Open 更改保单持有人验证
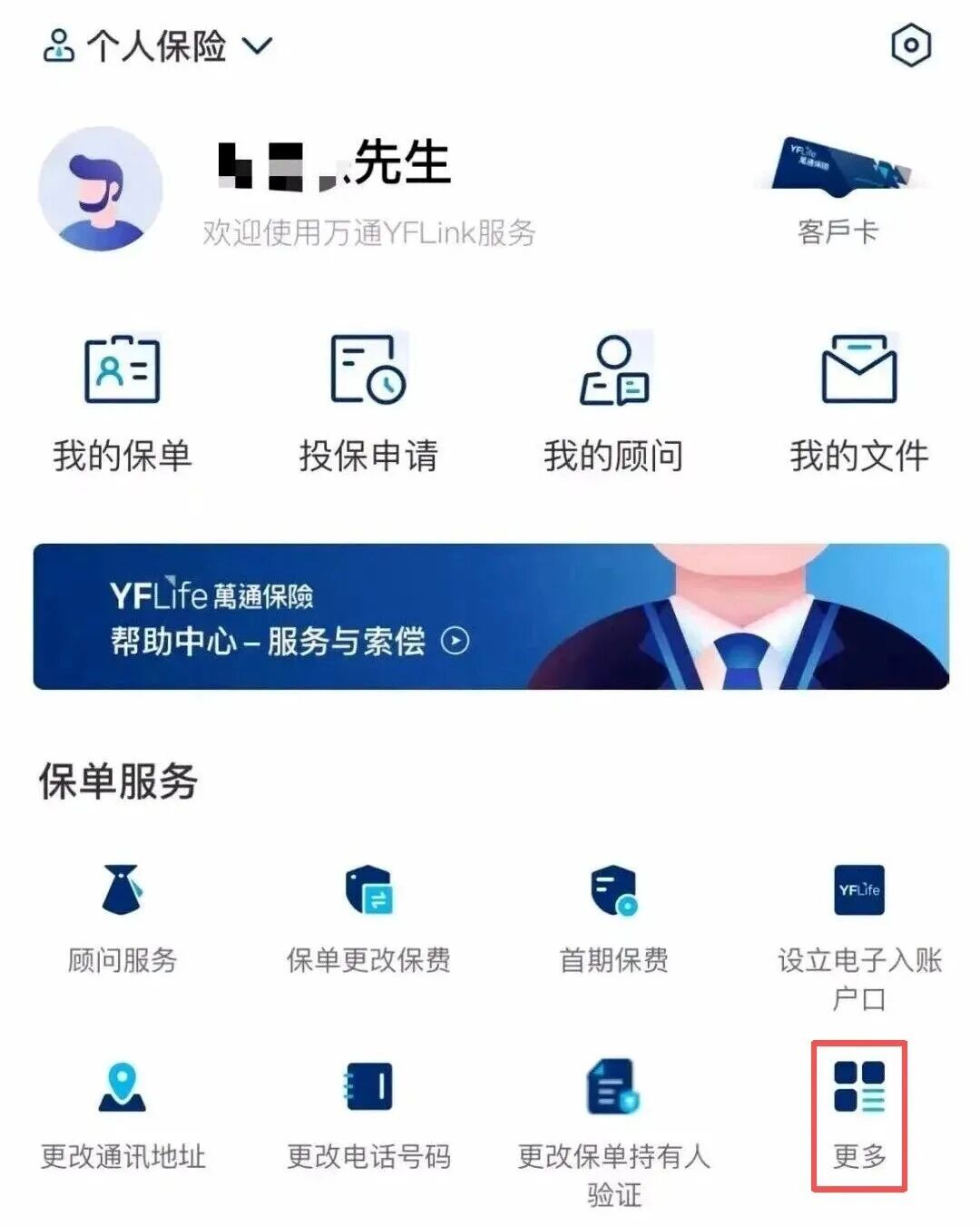980x1227 pixels. pyautogui.click(x=613, y=1130)
